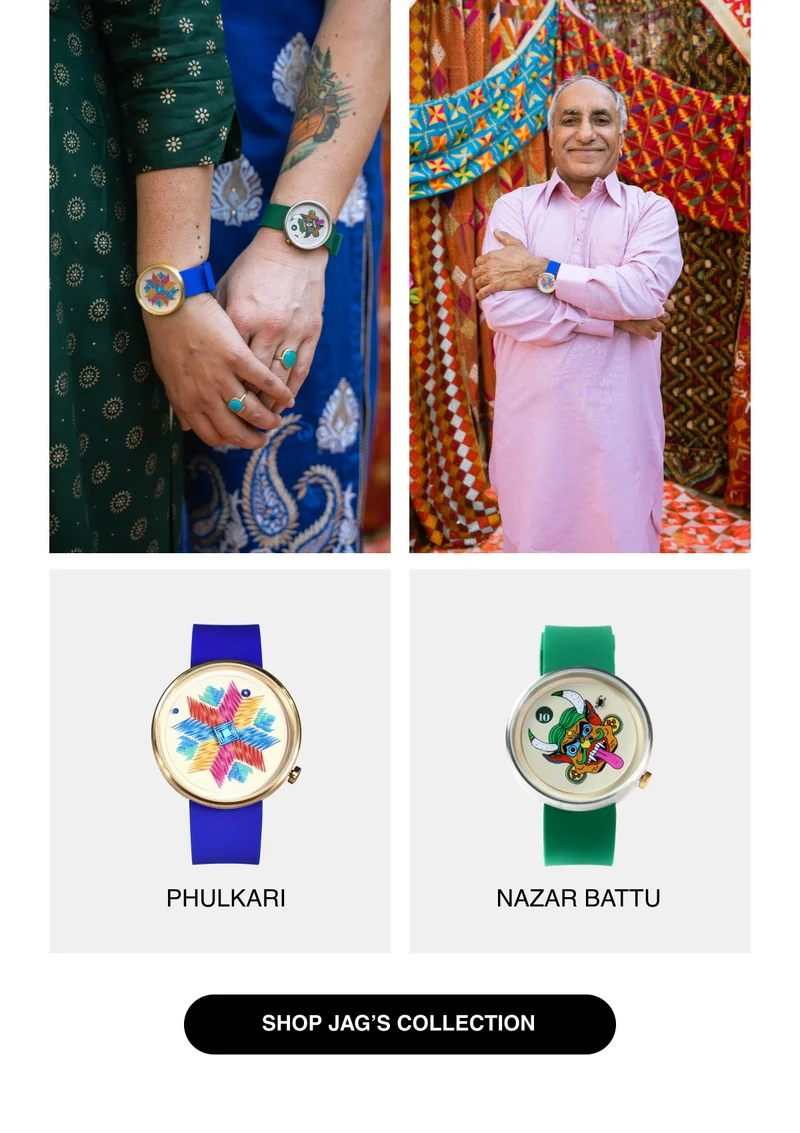The width and height of the screenshot is (800, 1133).
Task: Open the photo of the man in pink kurta
Action: point(579,275)
